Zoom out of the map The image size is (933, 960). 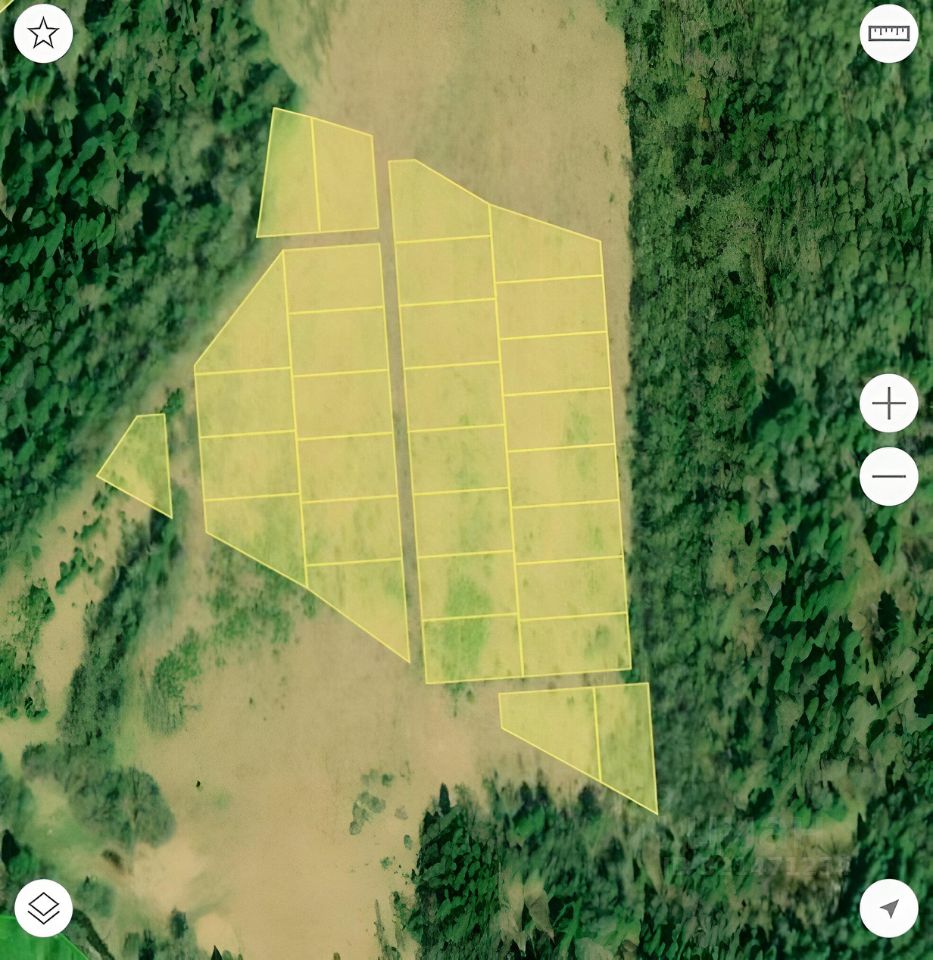coord(889,476)
